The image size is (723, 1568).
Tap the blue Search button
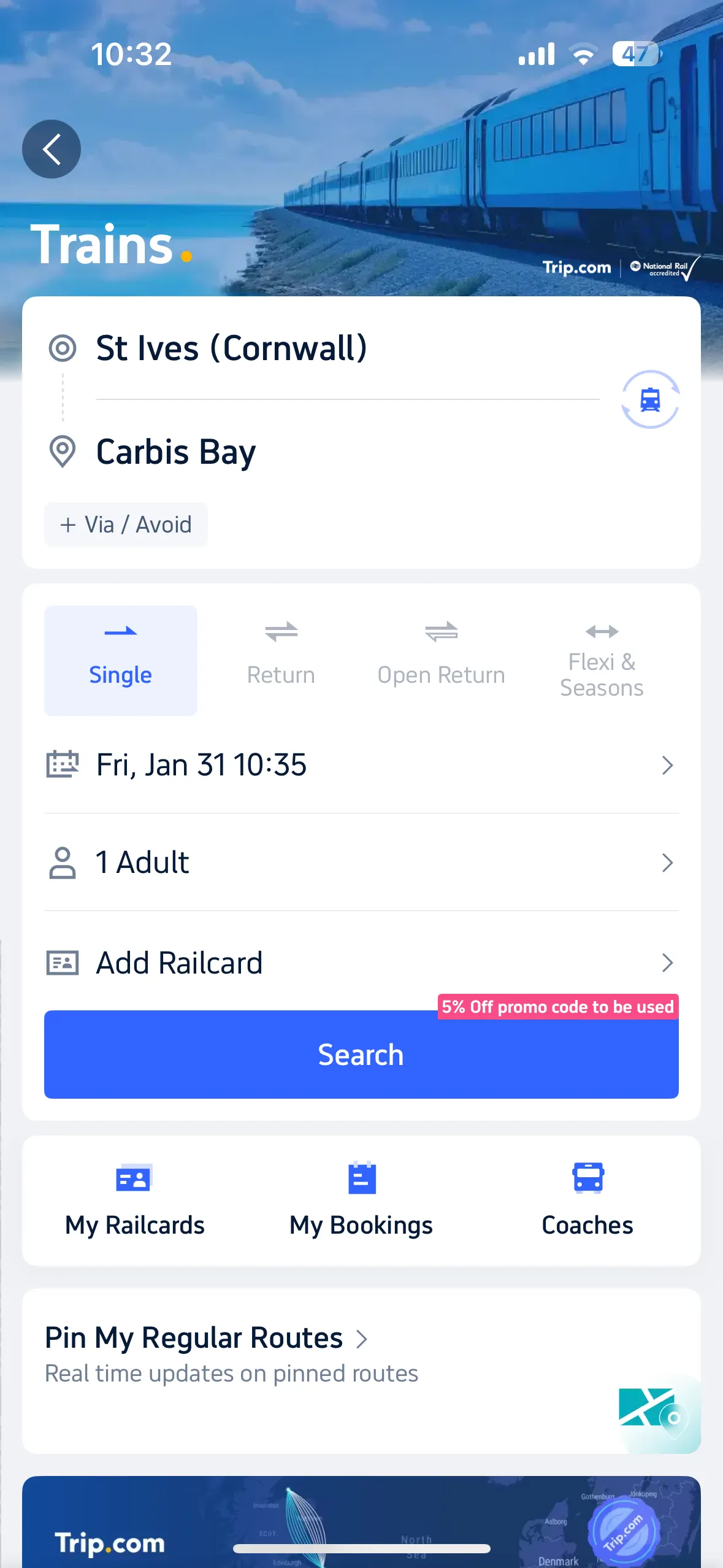[x=361, y=1055]
